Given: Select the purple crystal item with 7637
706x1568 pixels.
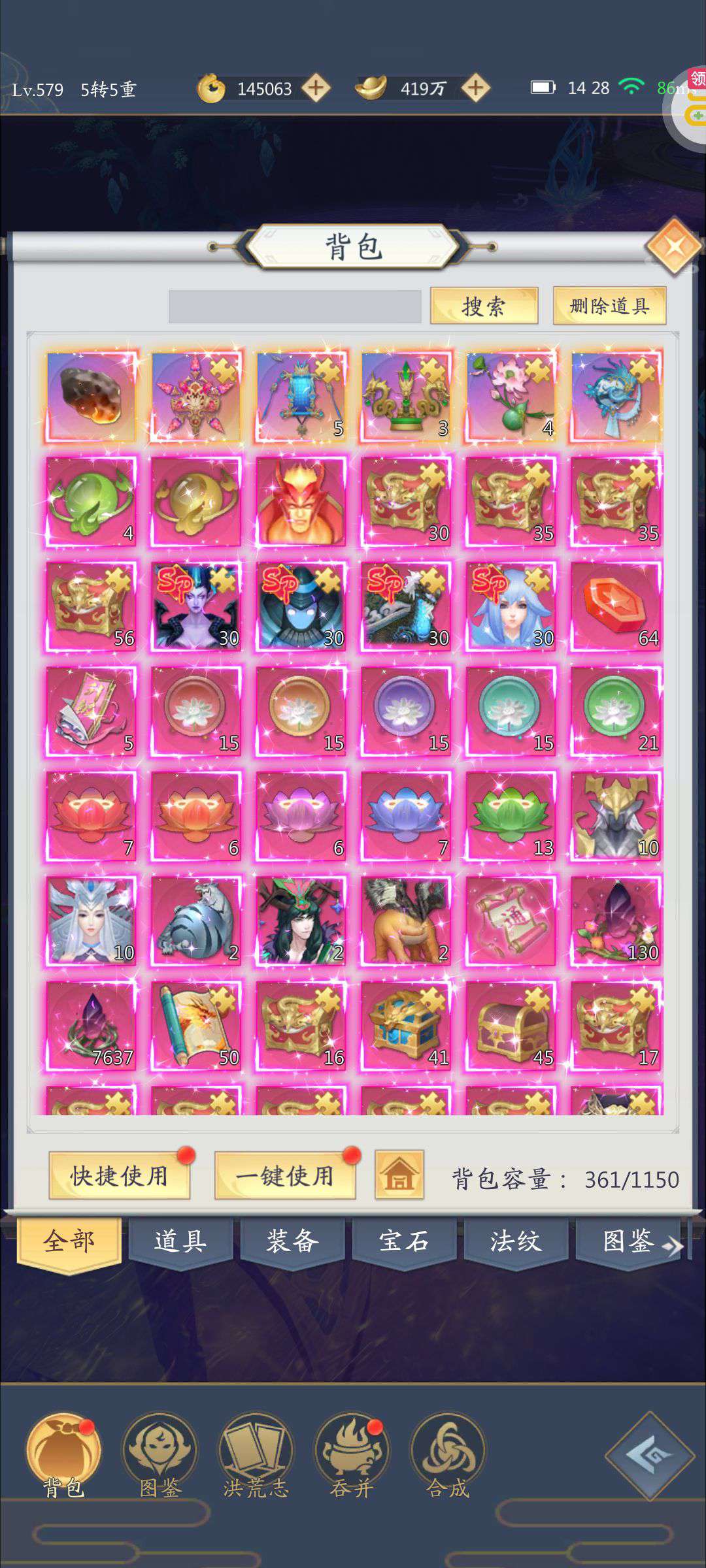Looking at the screenshot, I should [x=92, y=1026].
